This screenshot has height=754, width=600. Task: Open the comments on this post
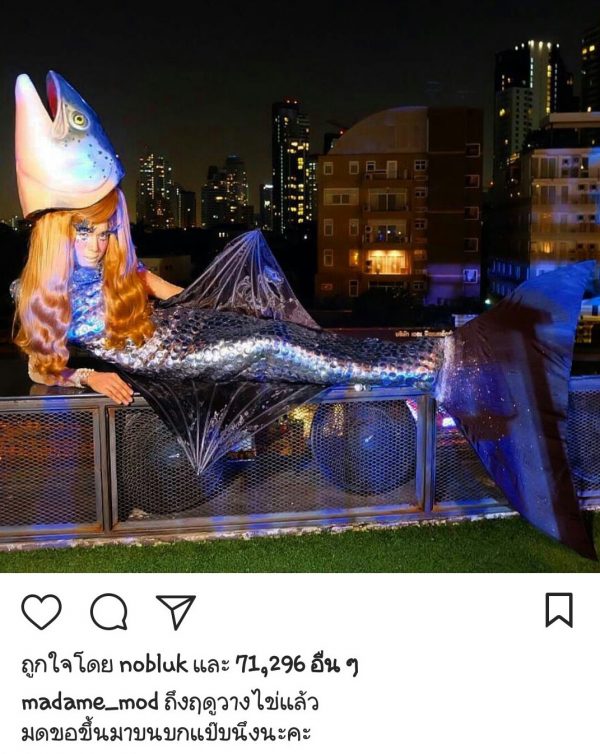point(108,611)
